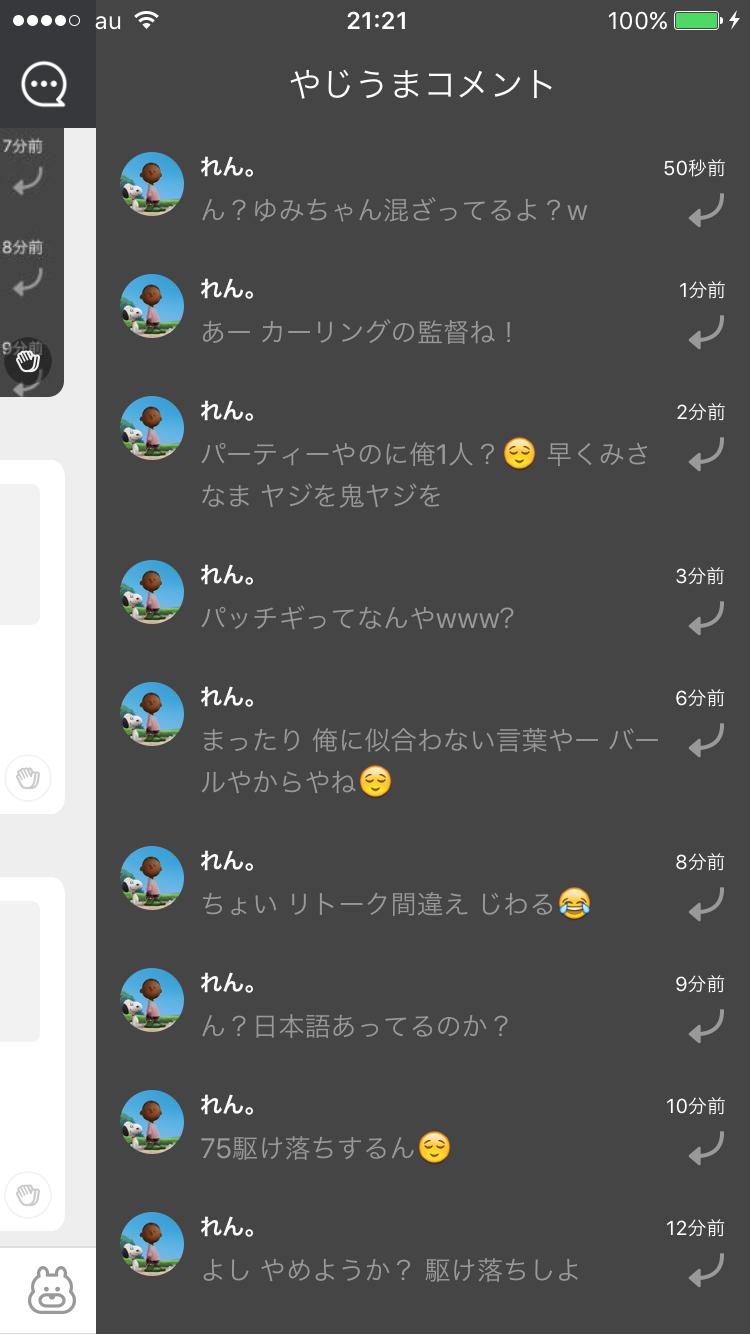Tap the 21:21 clock in the status bar
This screenshot has height=1334, width=750.
(x=375, y=19)
